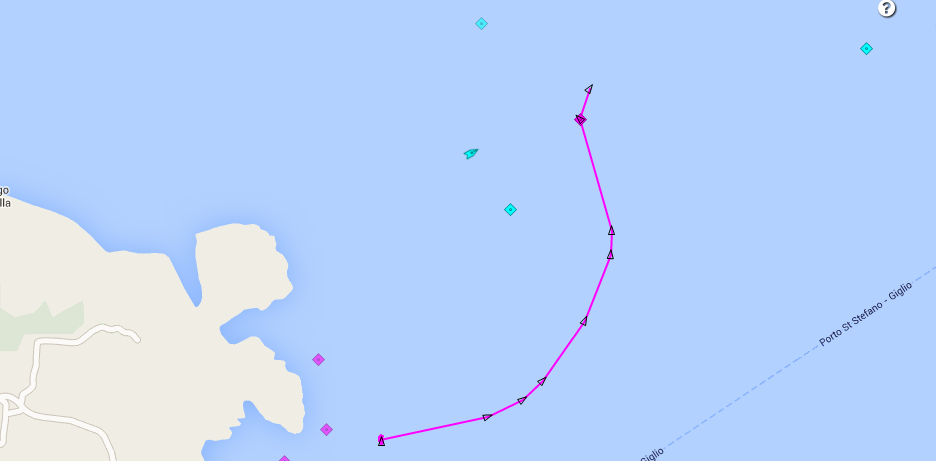Tap the cyan diamond marker beside the help icon
936x461 pixels.
(866, 48)
